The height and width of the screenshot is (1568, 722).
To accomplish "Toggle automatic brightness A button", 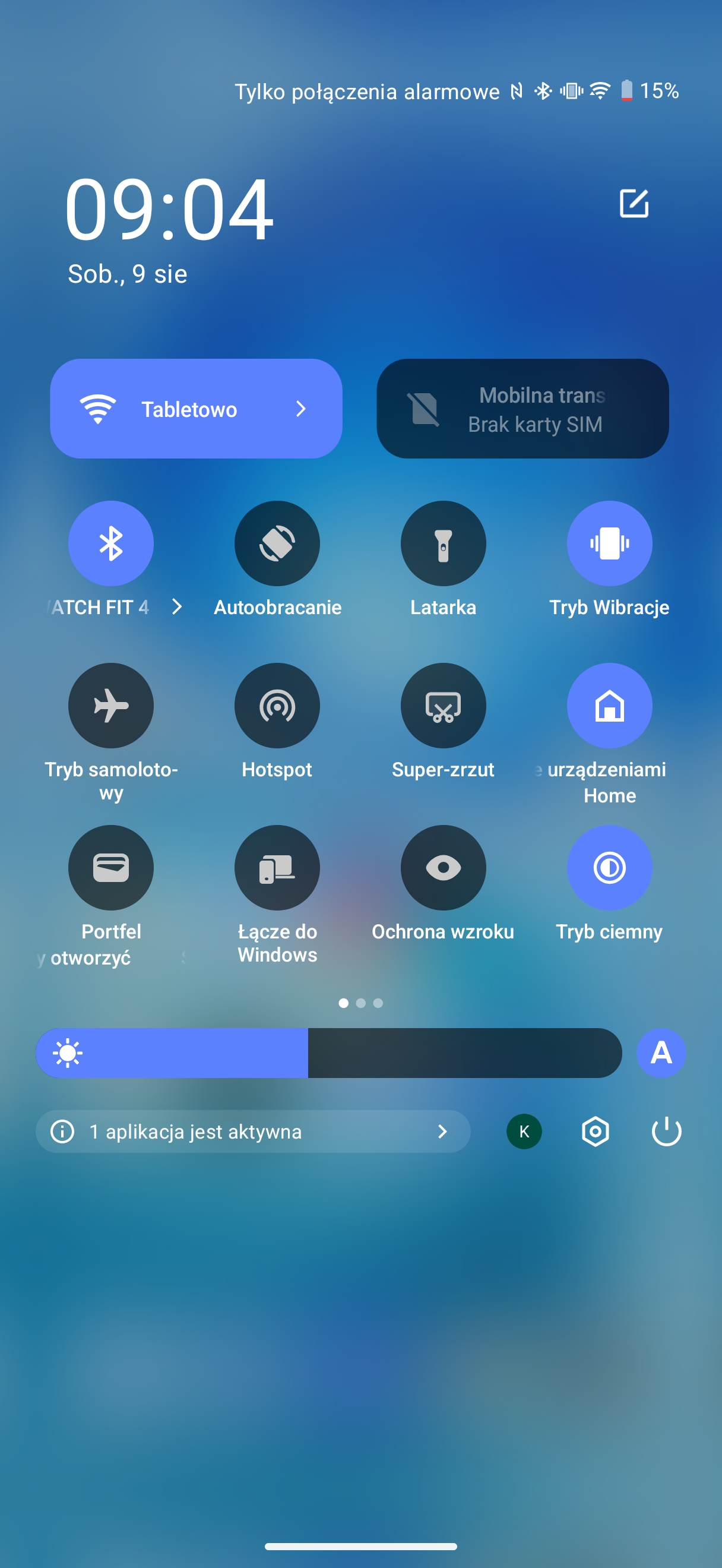I will point(661,1053).
